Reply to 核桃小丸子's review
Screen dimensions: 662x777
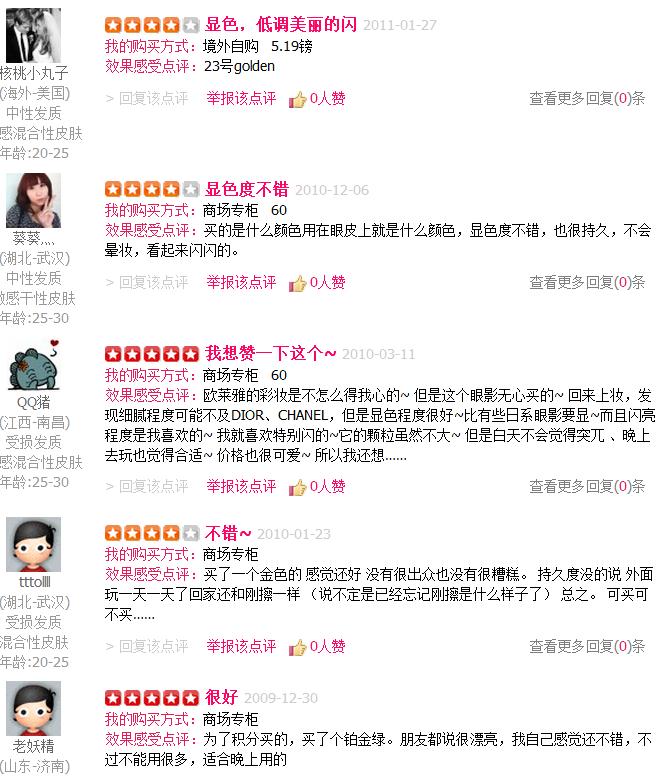click(x=146, y=98)
